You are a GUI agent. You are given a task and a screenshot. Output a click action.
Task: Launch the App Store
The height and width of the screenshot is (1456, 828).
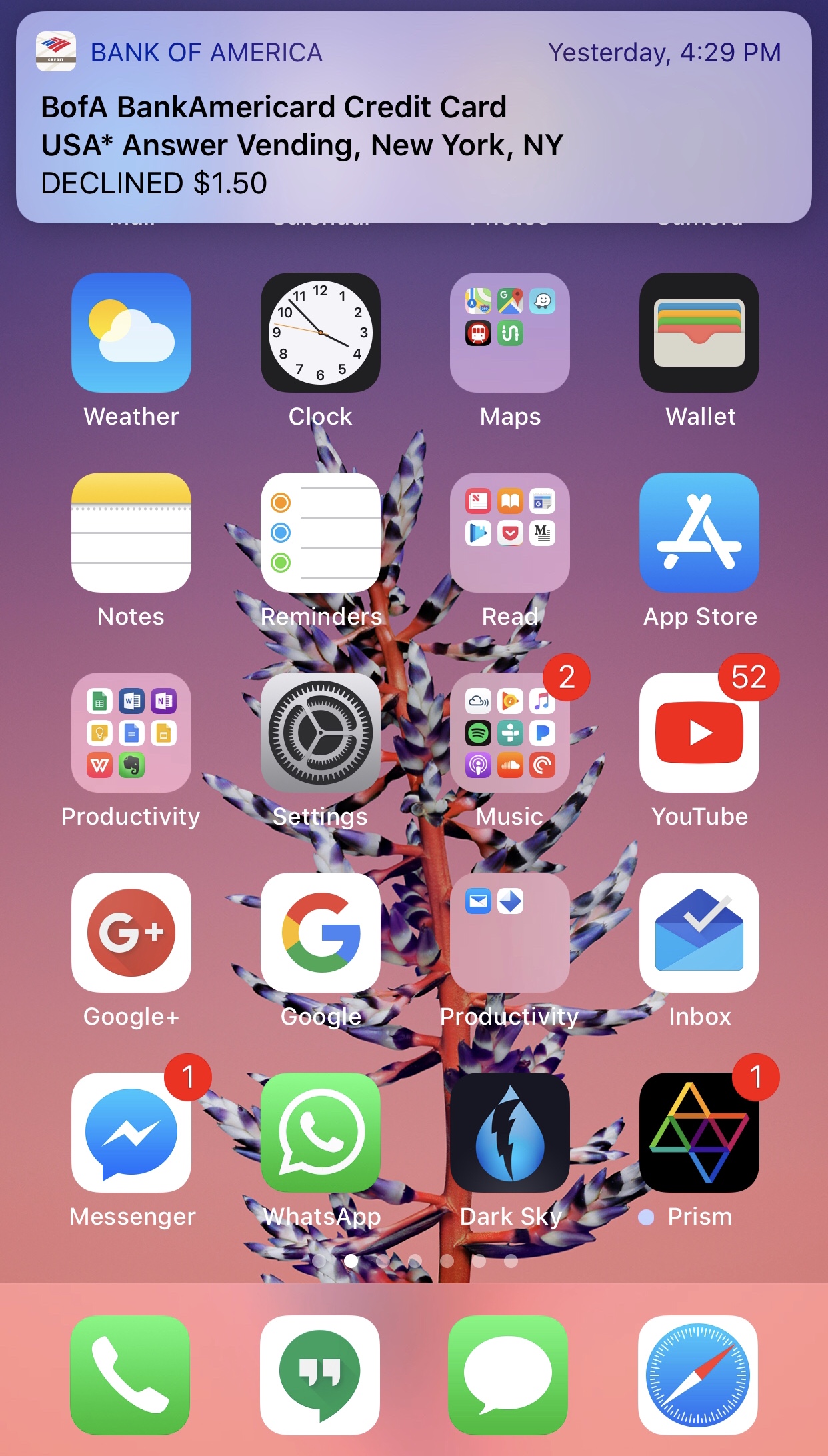click(x=699, y=533)
